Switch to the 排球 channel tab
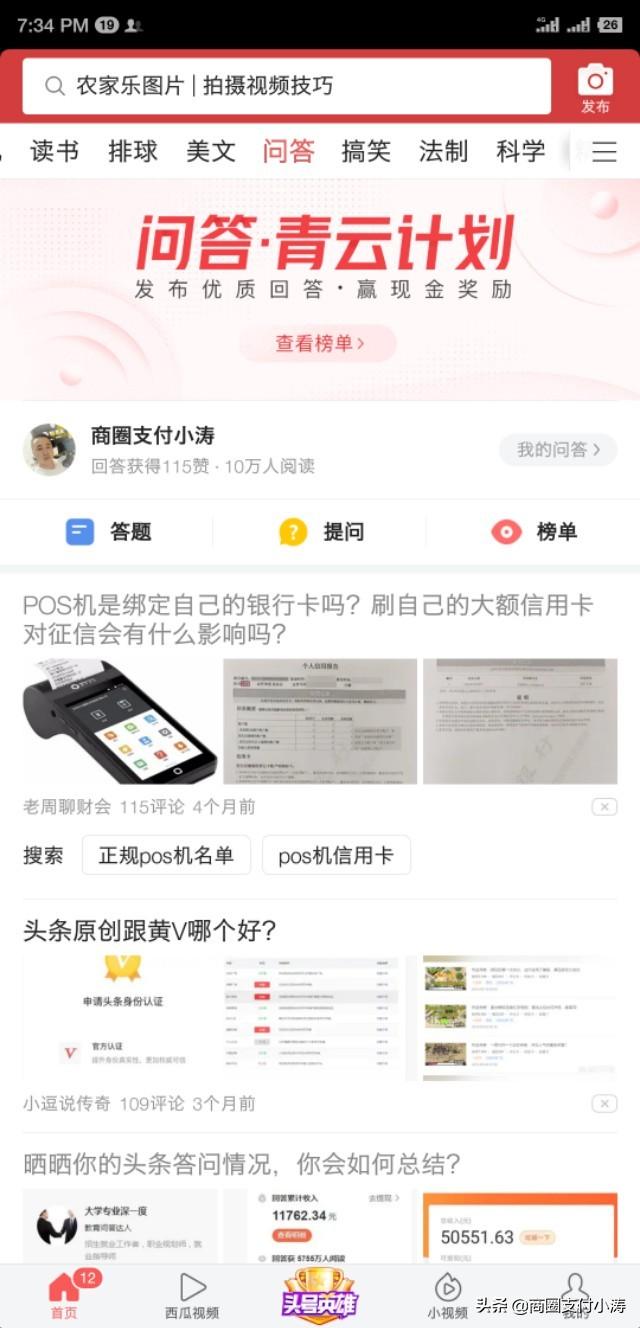Screen dimensions: 640x1328 pos(133,151)
